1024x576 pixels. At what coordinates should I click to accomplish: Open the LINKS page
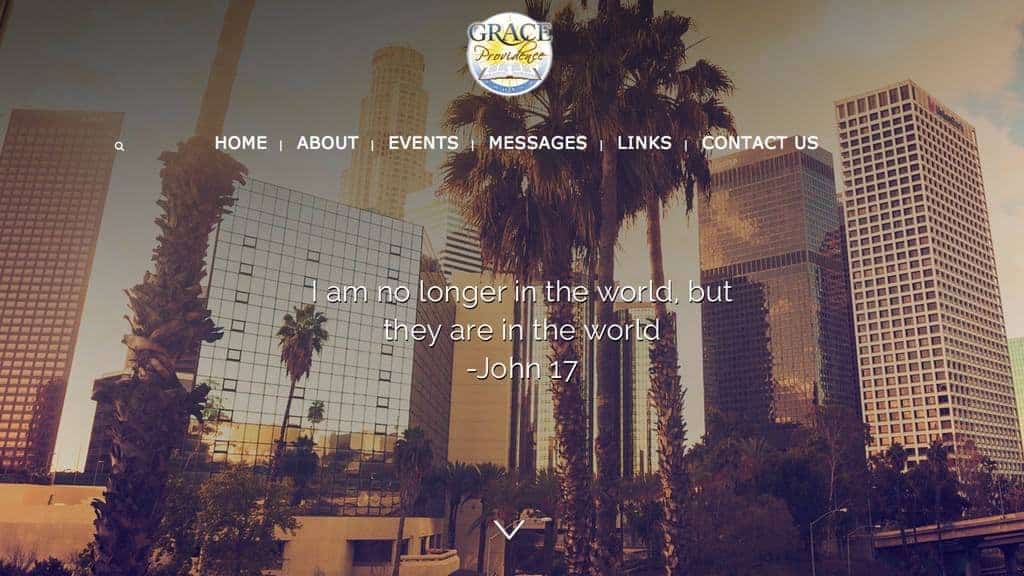[644, 143]
